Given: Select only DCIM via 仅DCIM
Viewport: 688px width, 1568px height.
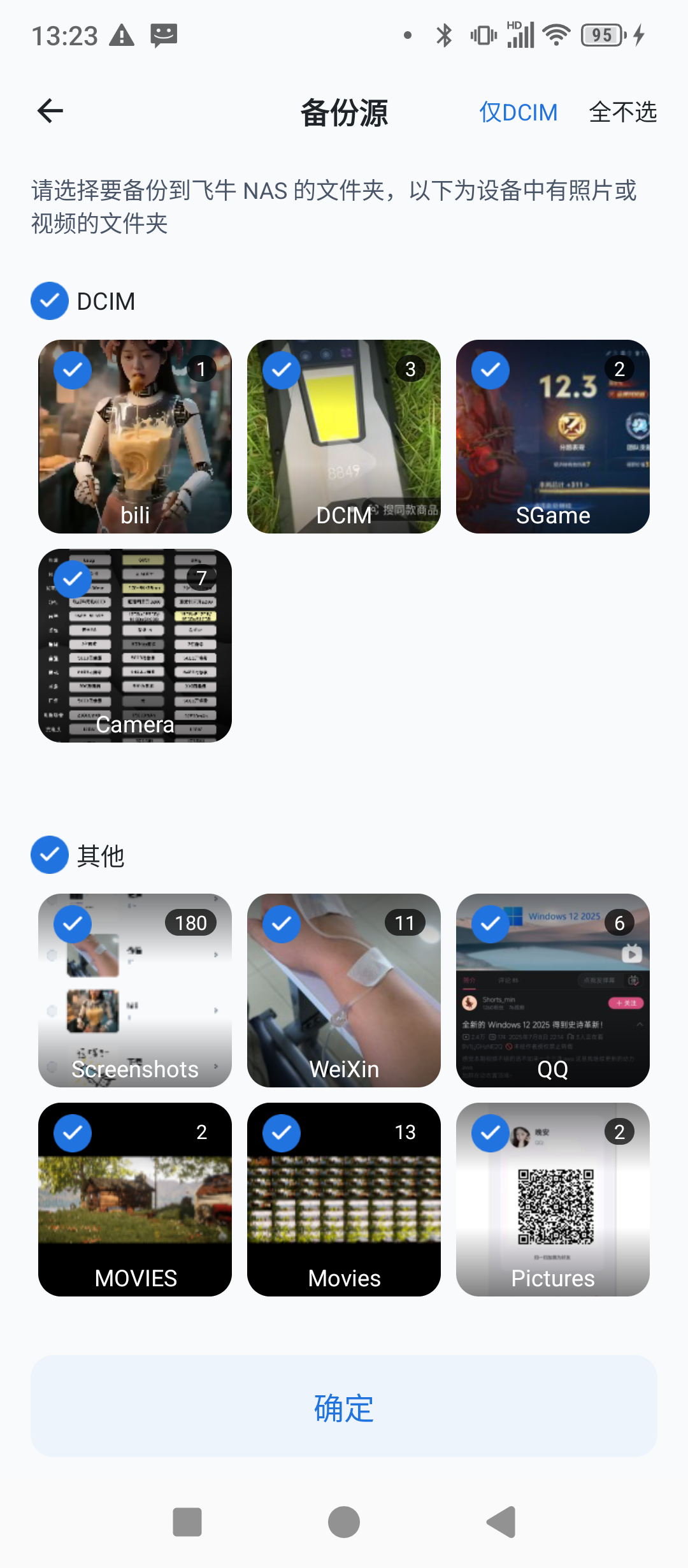Looking at the screenshot, I should click(518, 112).
